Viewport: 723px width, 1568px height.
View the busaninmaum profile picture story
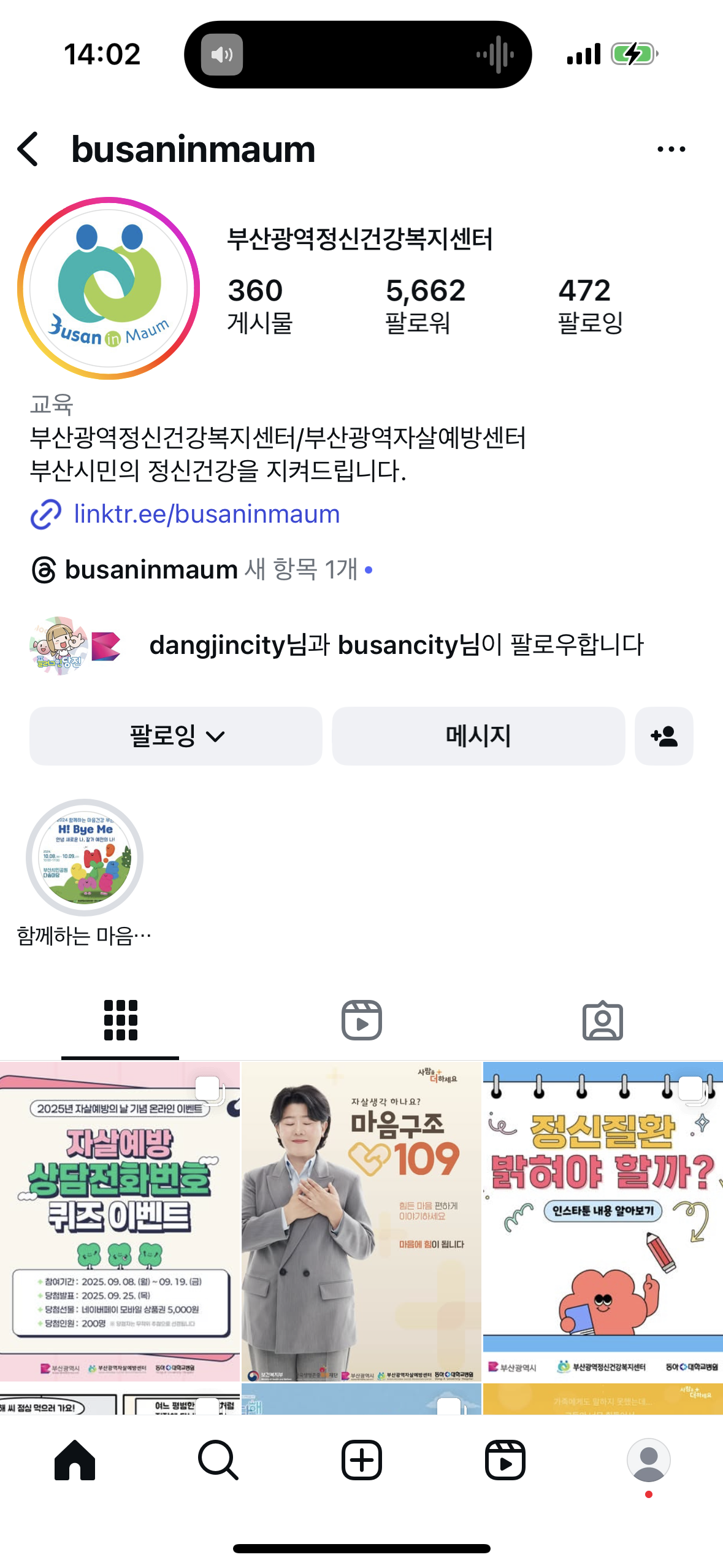(109, 288)
